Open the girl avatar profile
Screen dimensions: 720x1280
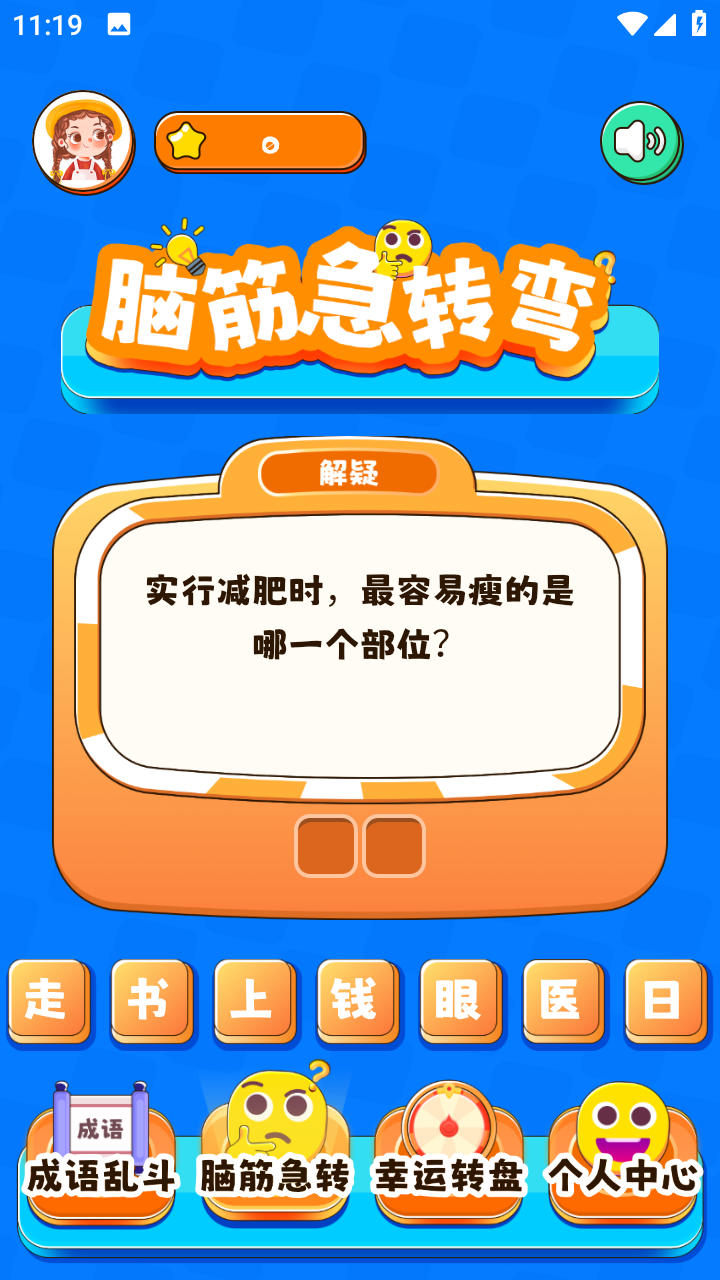click(x=83, y=141)
